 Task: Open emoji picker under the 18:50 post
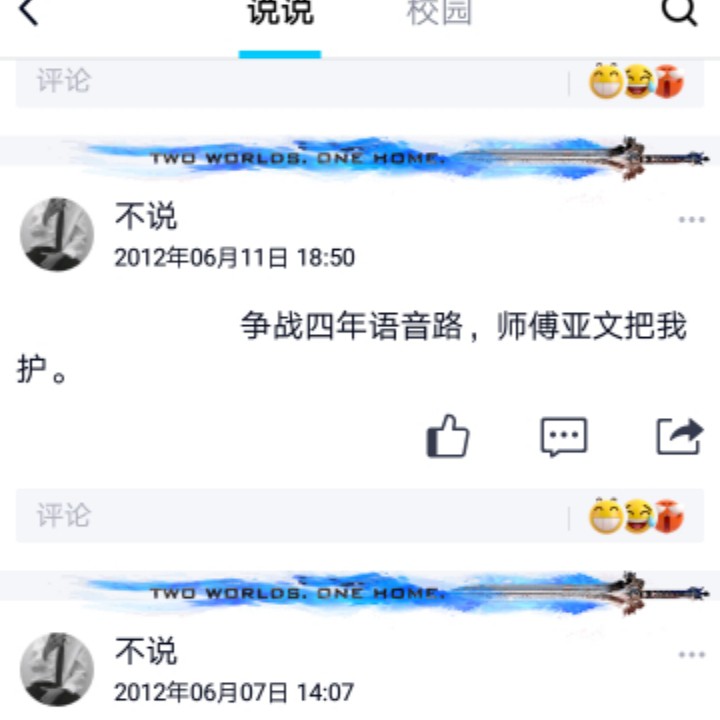636,517
